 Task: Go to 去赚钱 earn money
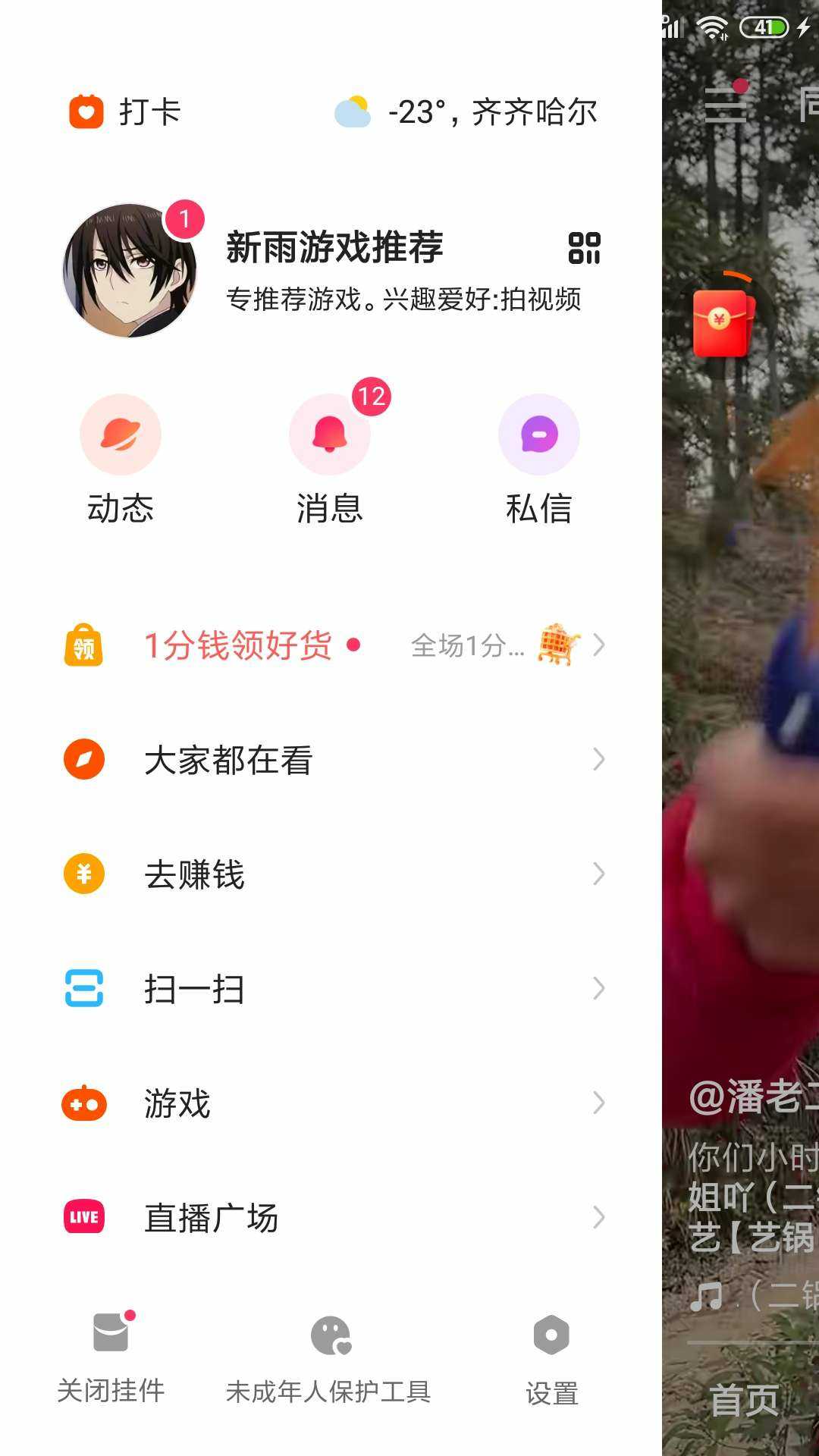pos(334,874)
